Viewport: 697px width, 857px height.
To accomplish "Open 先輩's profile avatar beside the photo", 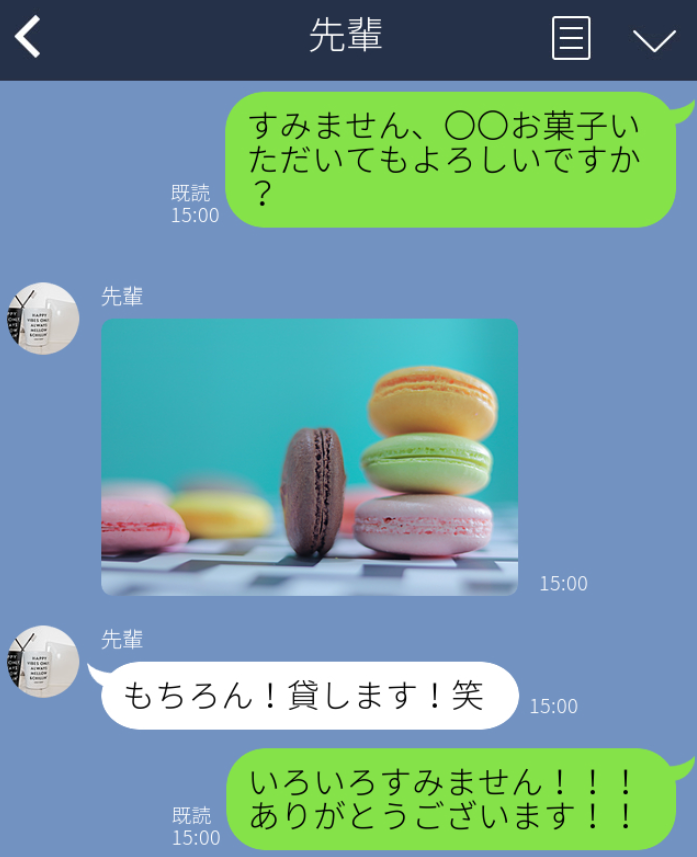I will (43, 318).
